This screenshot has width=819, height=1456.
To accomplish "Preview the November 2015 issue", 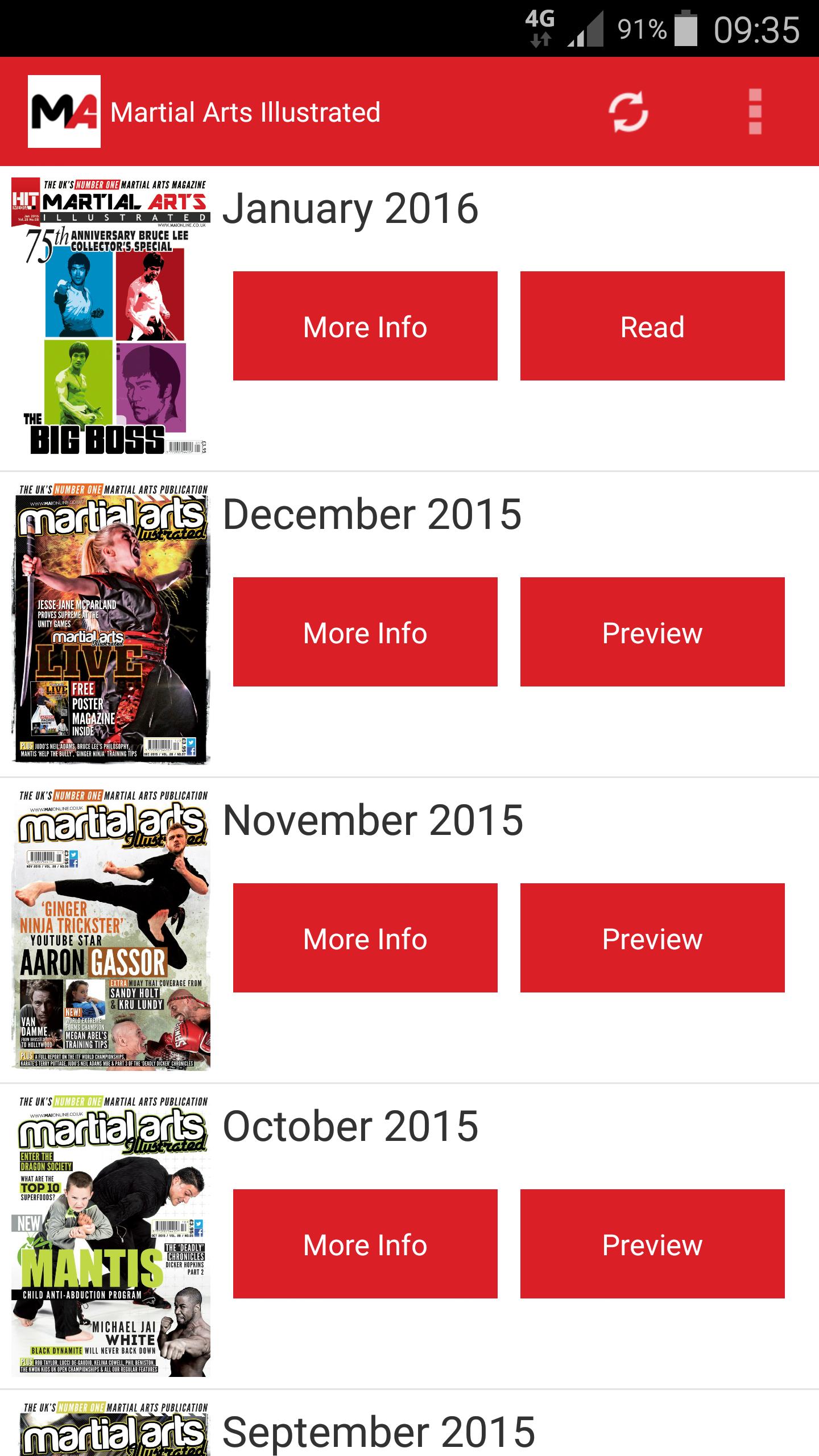I will click(652, 938).
